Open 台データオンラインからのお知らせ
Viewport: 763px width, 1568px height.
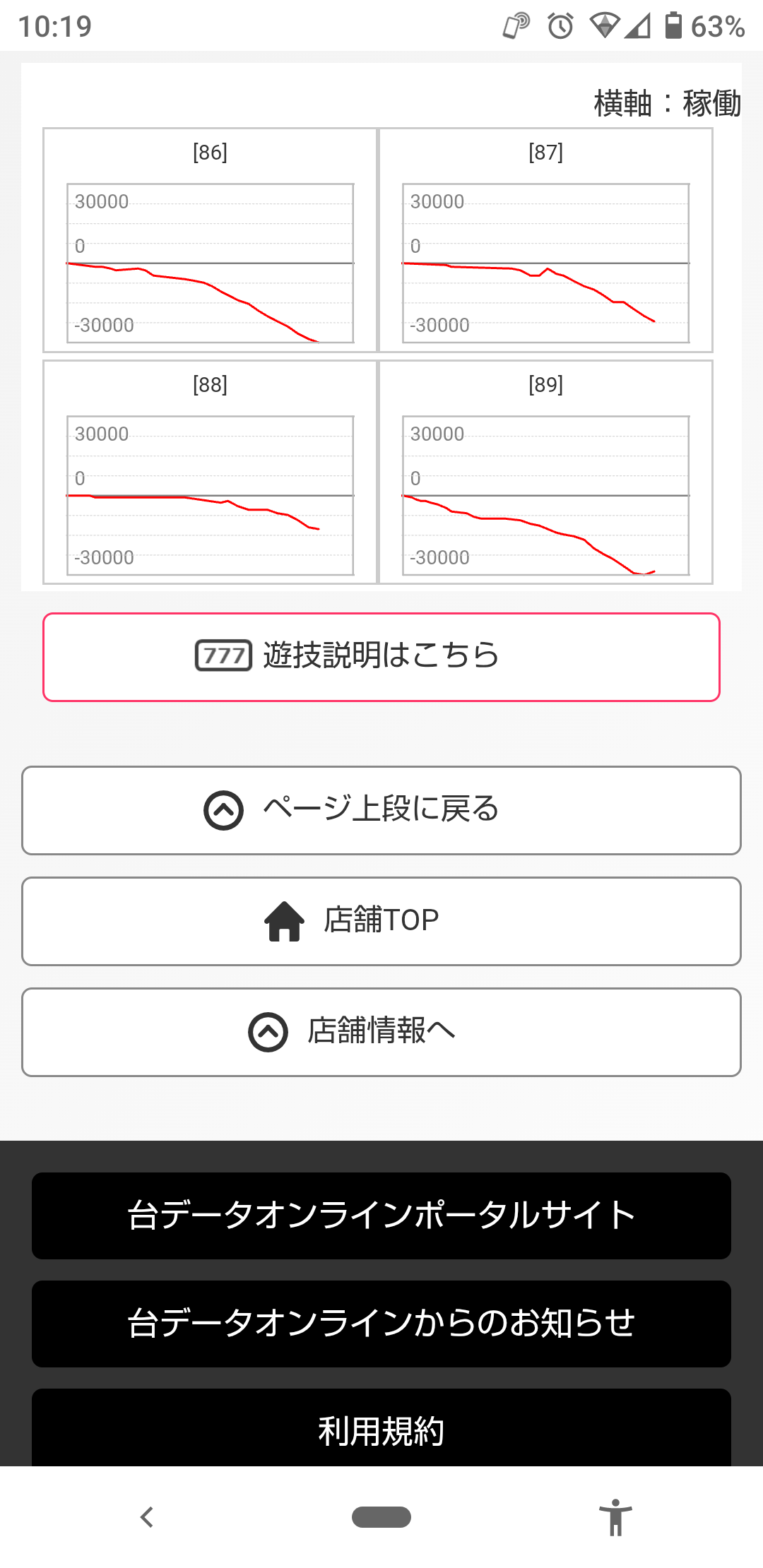click(381, 1324)
